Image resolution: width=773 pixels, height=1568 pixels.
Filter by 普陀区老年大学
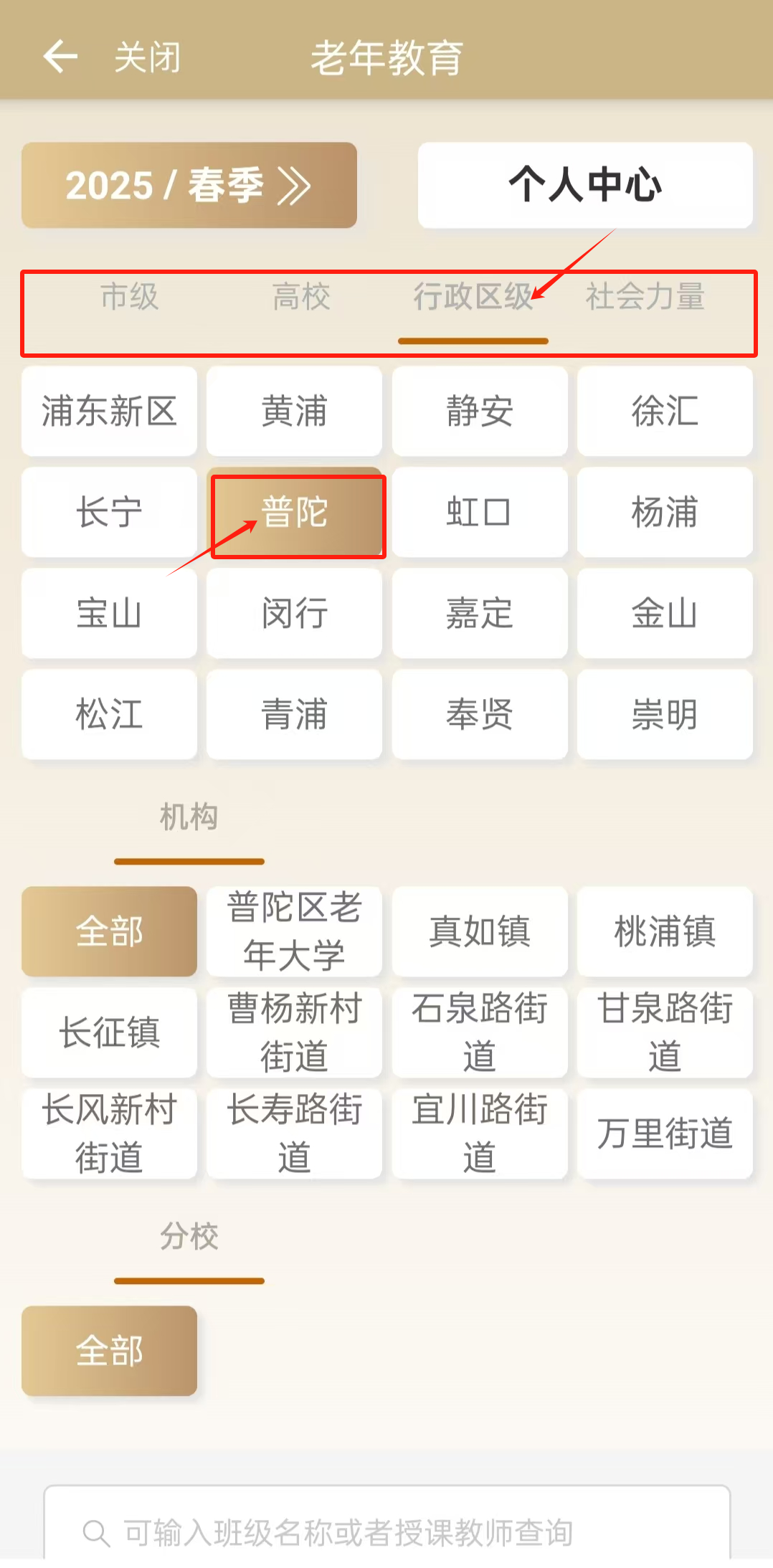pos(295,931)
